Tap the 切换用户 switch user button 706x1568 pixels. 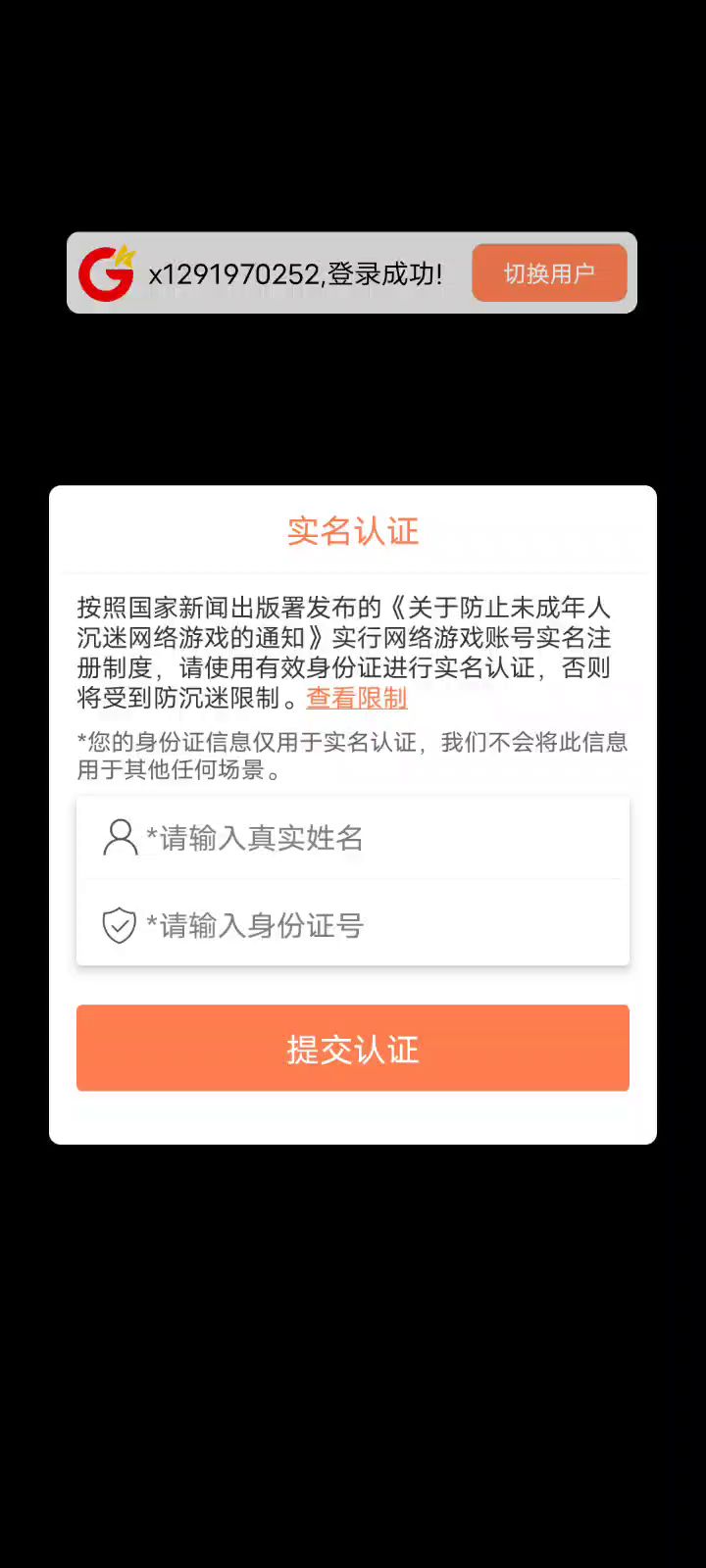[x=549, y=273]
